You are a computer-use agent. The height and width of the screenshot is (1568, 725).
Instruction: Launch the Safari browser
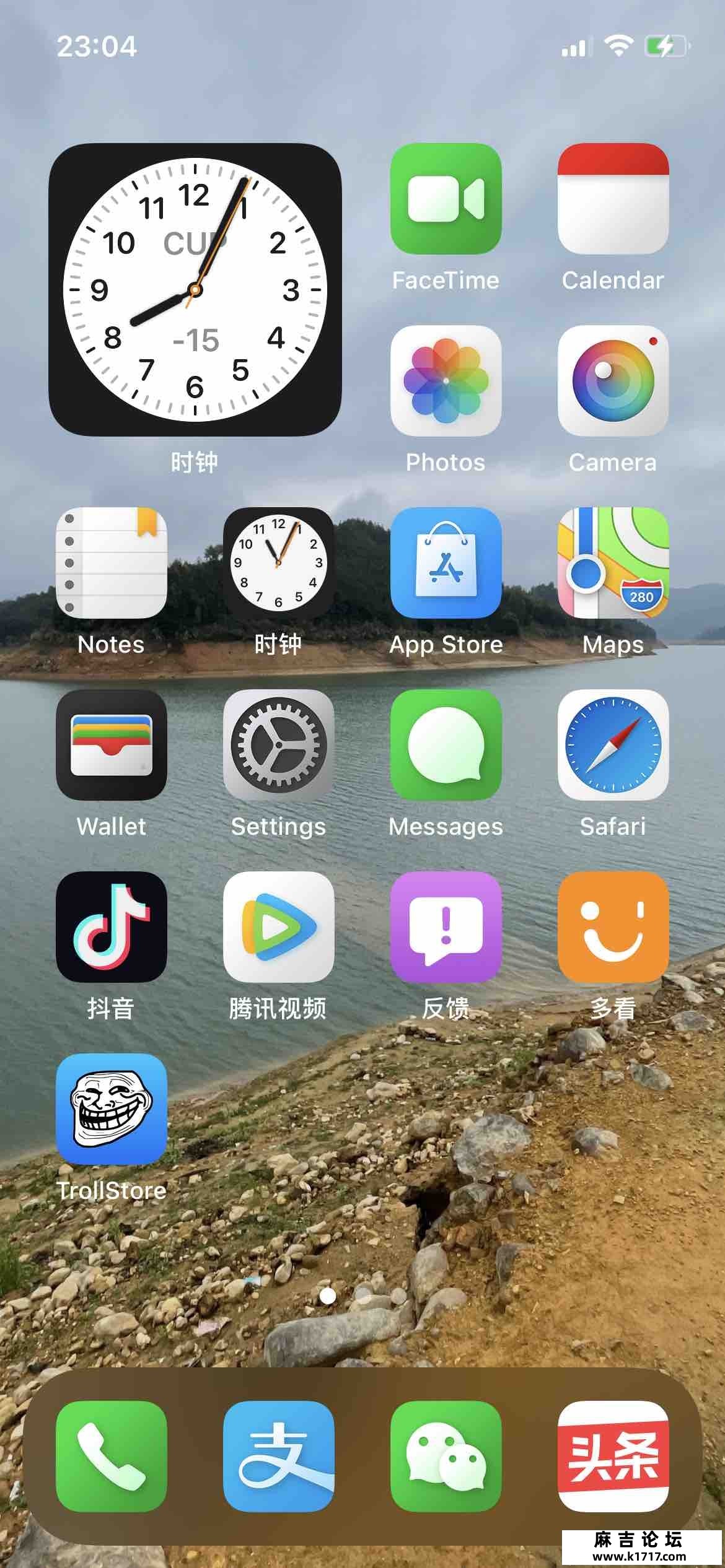pyautogui.click(x=613, y=745)
